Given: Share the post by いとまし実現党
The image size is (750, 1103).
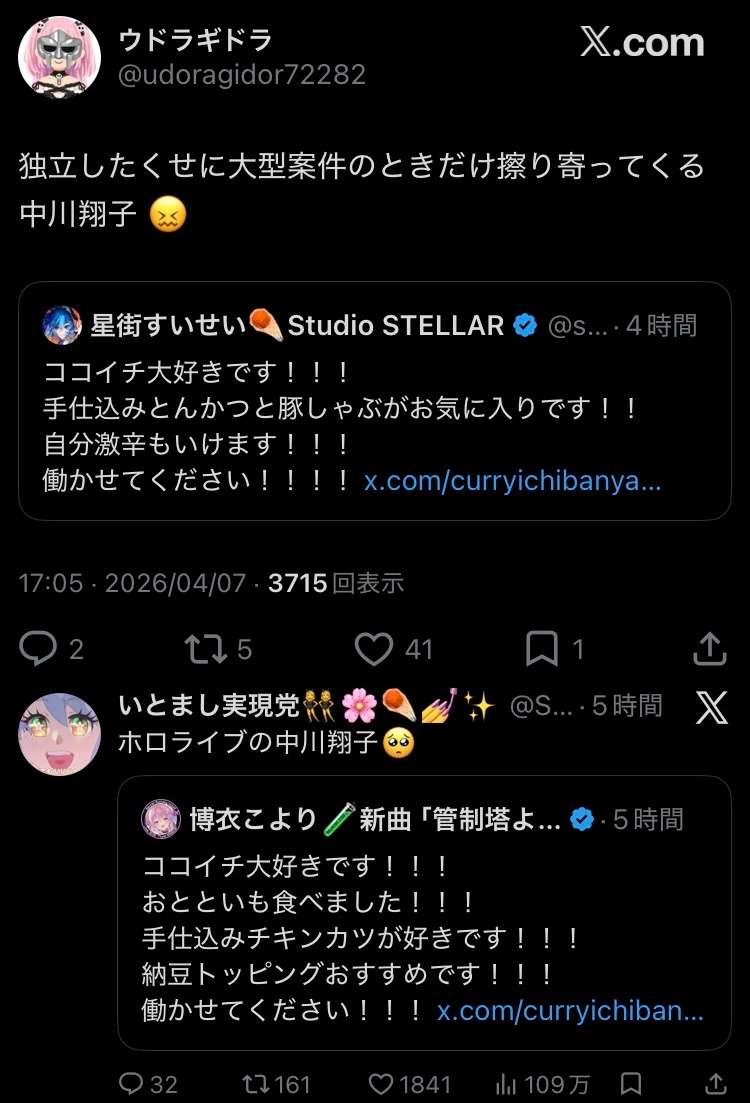Looking at the screenshot, I should pos(716,1083).
